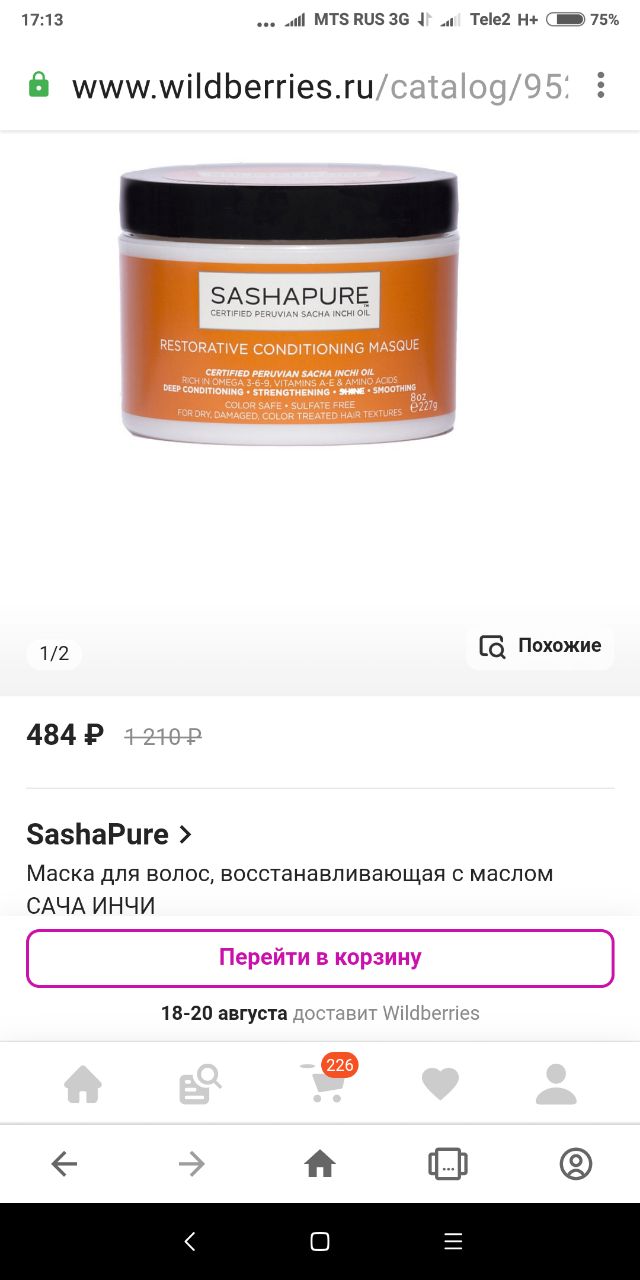This screenshot has width=640, height=1280.
Task: Open the browser account icon
Action: [x=576, y=1163]
